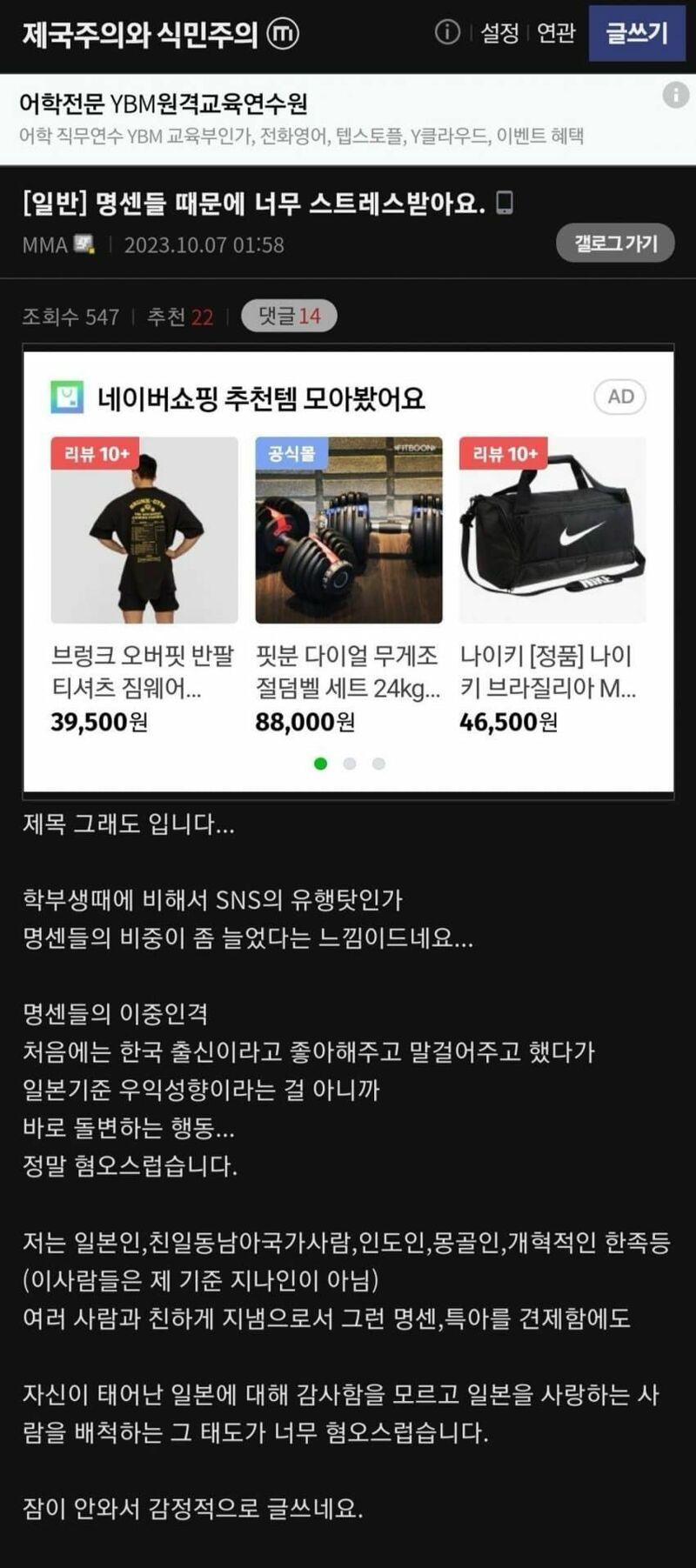Tap the AD badge in shopping box
This screenshot has height=1568, width=696.
620,397
